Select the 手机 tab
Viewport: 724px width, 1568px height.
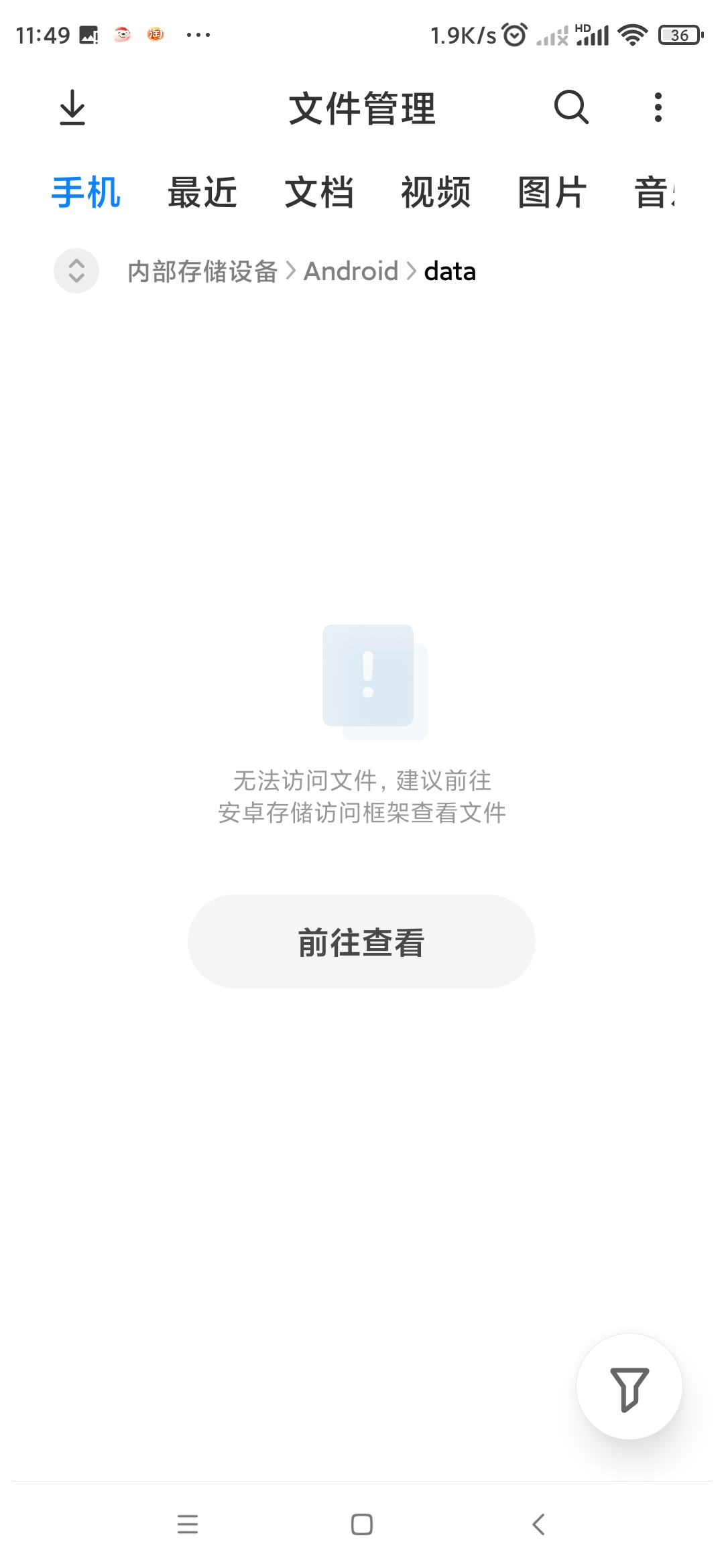click(86, 193)
